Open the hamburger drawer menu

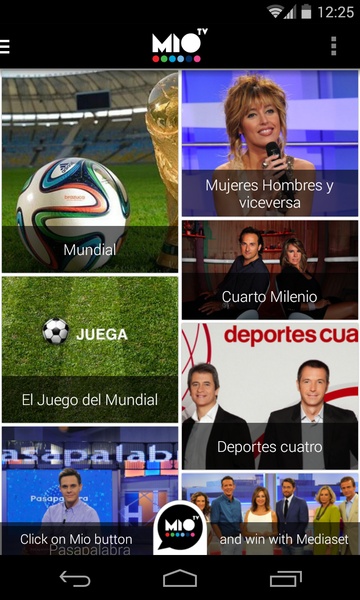point(5,46)
